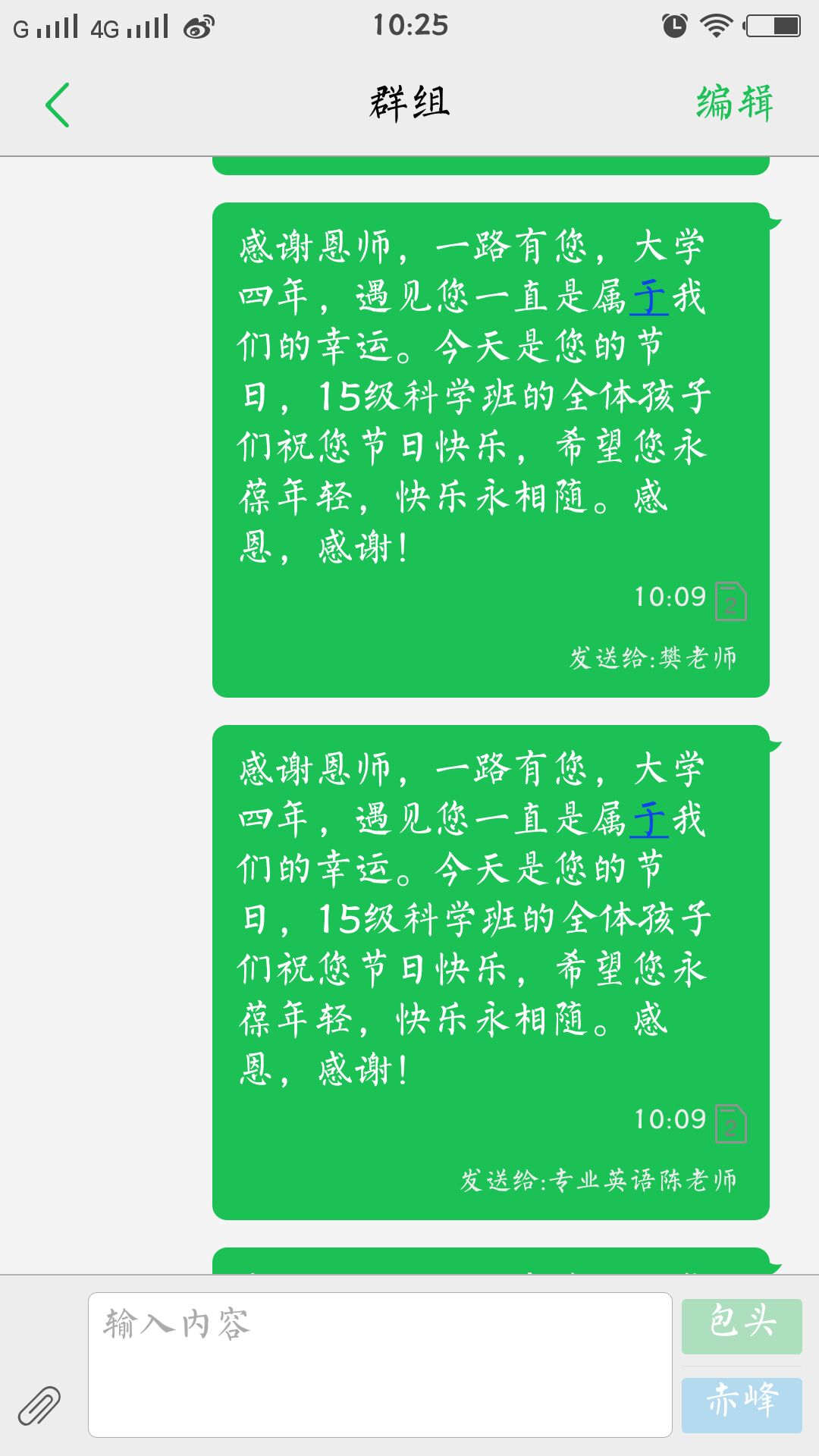
Task: Send via the 赤峰 button
Action: [742, 1405]
